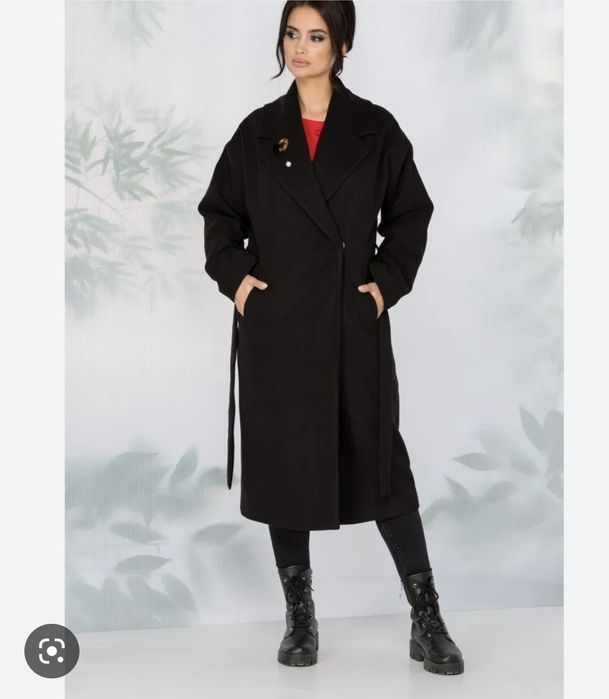The height and width of the screenshot is (699, 609).
Task: Search this image with the Lens icon
Action: pyautogui.click(x=52, y=651)
